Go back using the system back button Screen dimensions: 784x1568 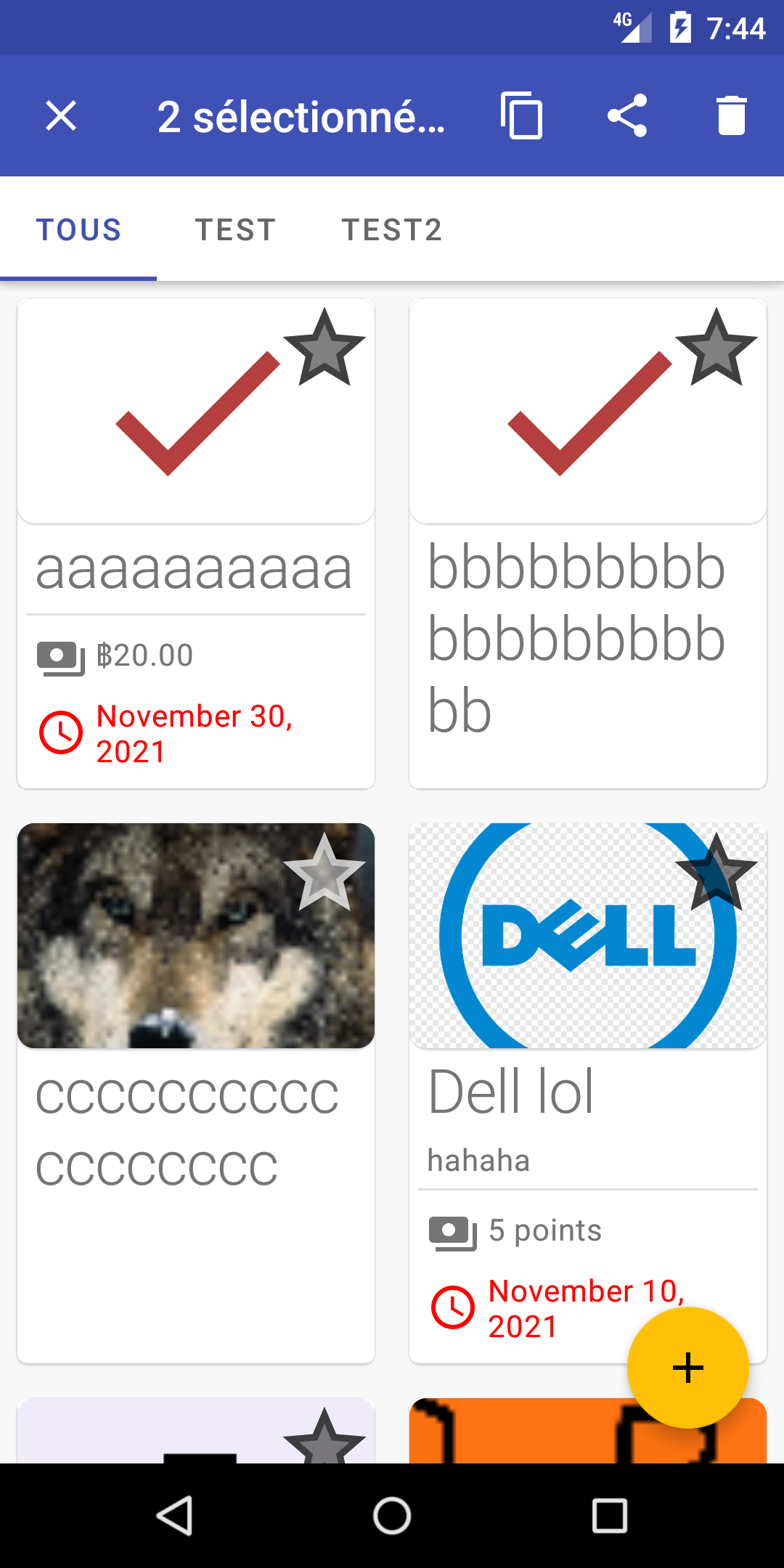click(174, 1516)
